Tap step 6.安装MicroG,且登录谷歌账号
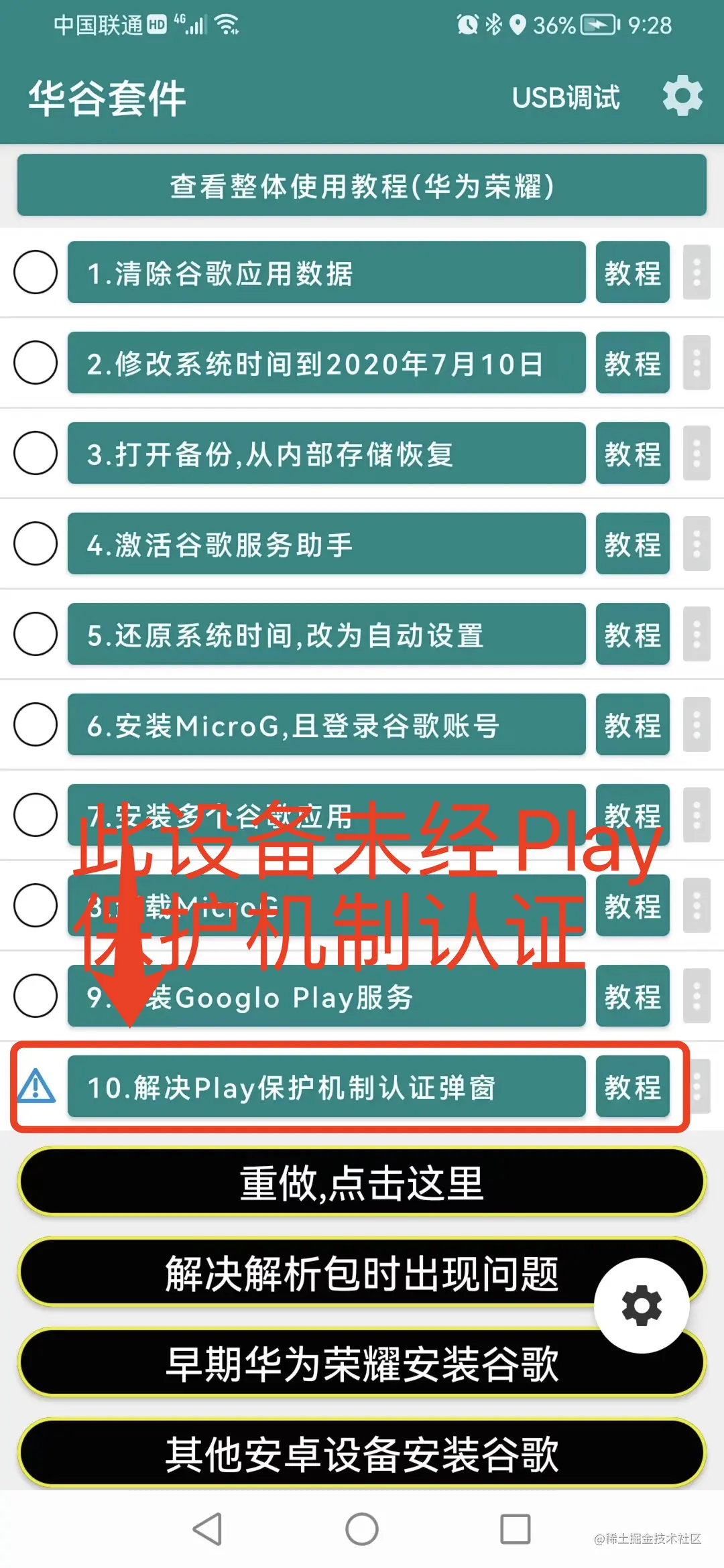724x1568 pixels. (326, 725)
